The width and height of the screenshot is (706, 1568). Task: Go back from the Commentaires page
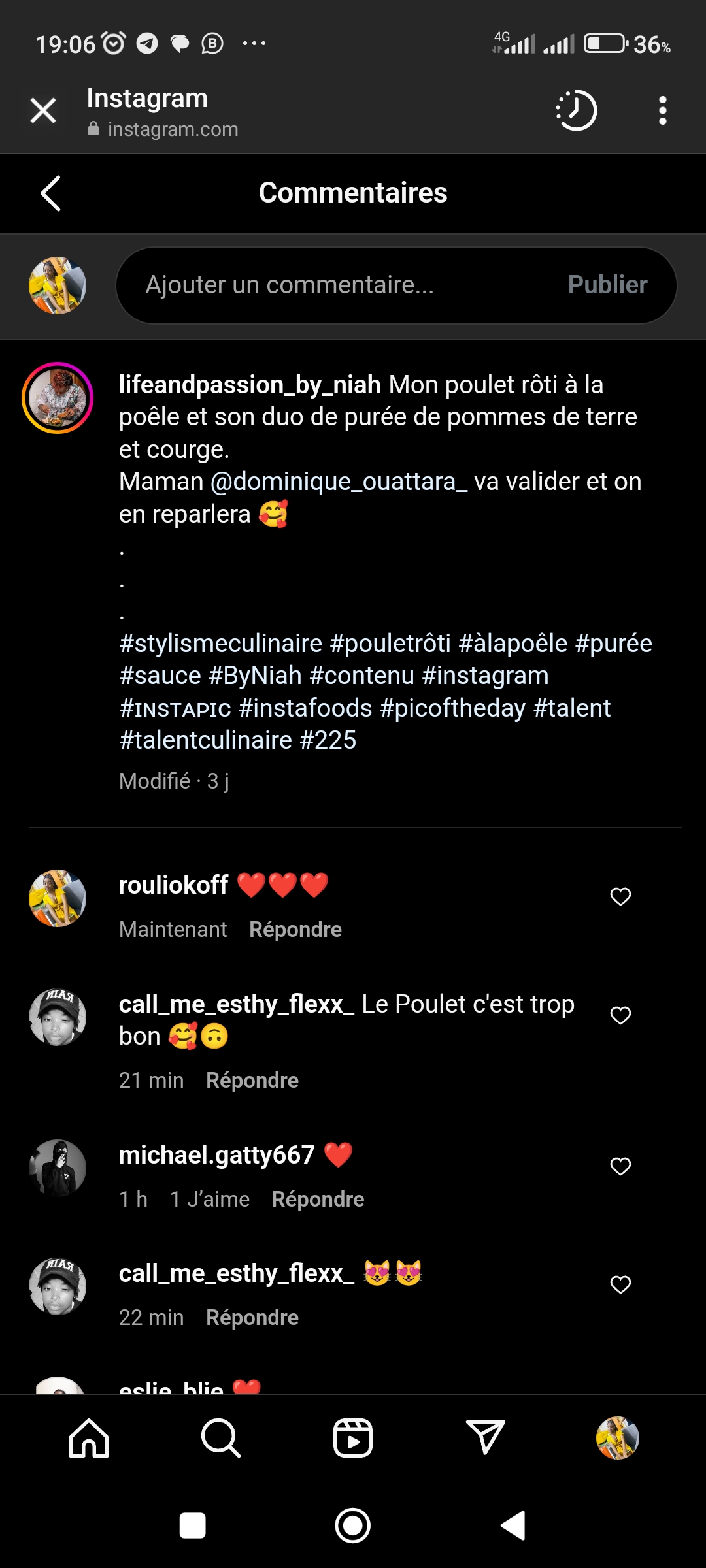tap(50, 193)
